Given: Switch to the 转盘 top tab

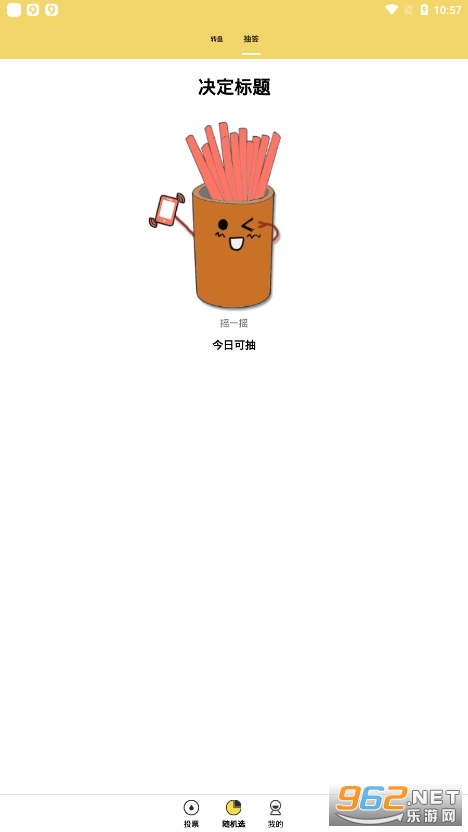Looking at the screenshot, I should [x=216, y=39].
